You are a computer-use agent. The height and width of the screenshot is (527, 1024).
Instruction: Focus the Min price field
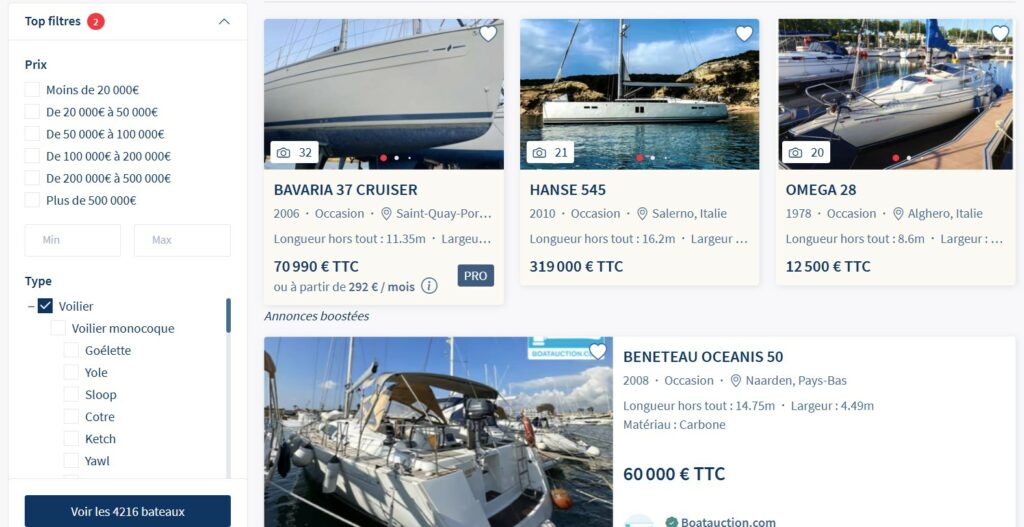[72, 240]
